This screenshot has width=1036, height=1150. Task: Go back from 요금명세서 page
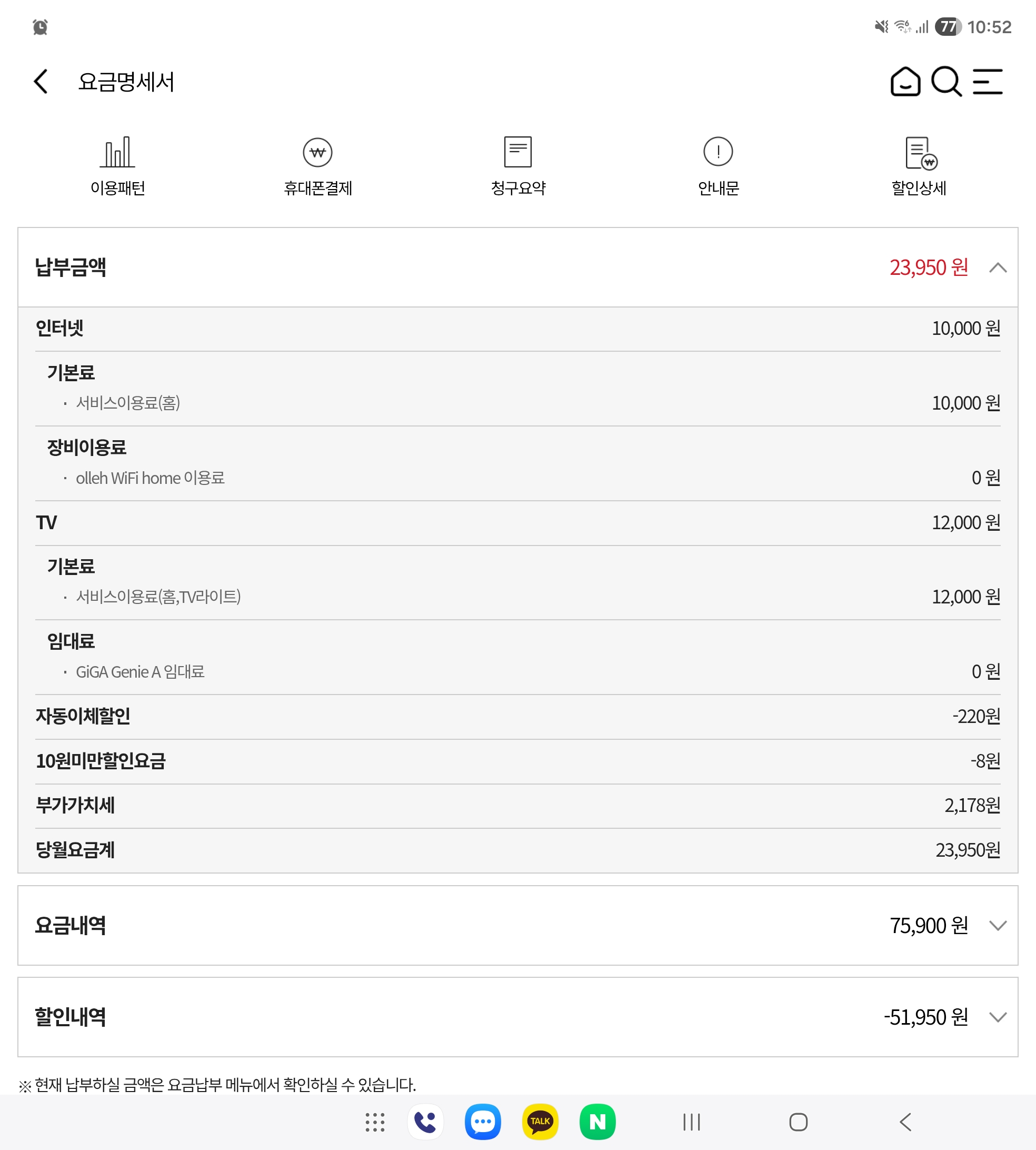pos(41,82)
